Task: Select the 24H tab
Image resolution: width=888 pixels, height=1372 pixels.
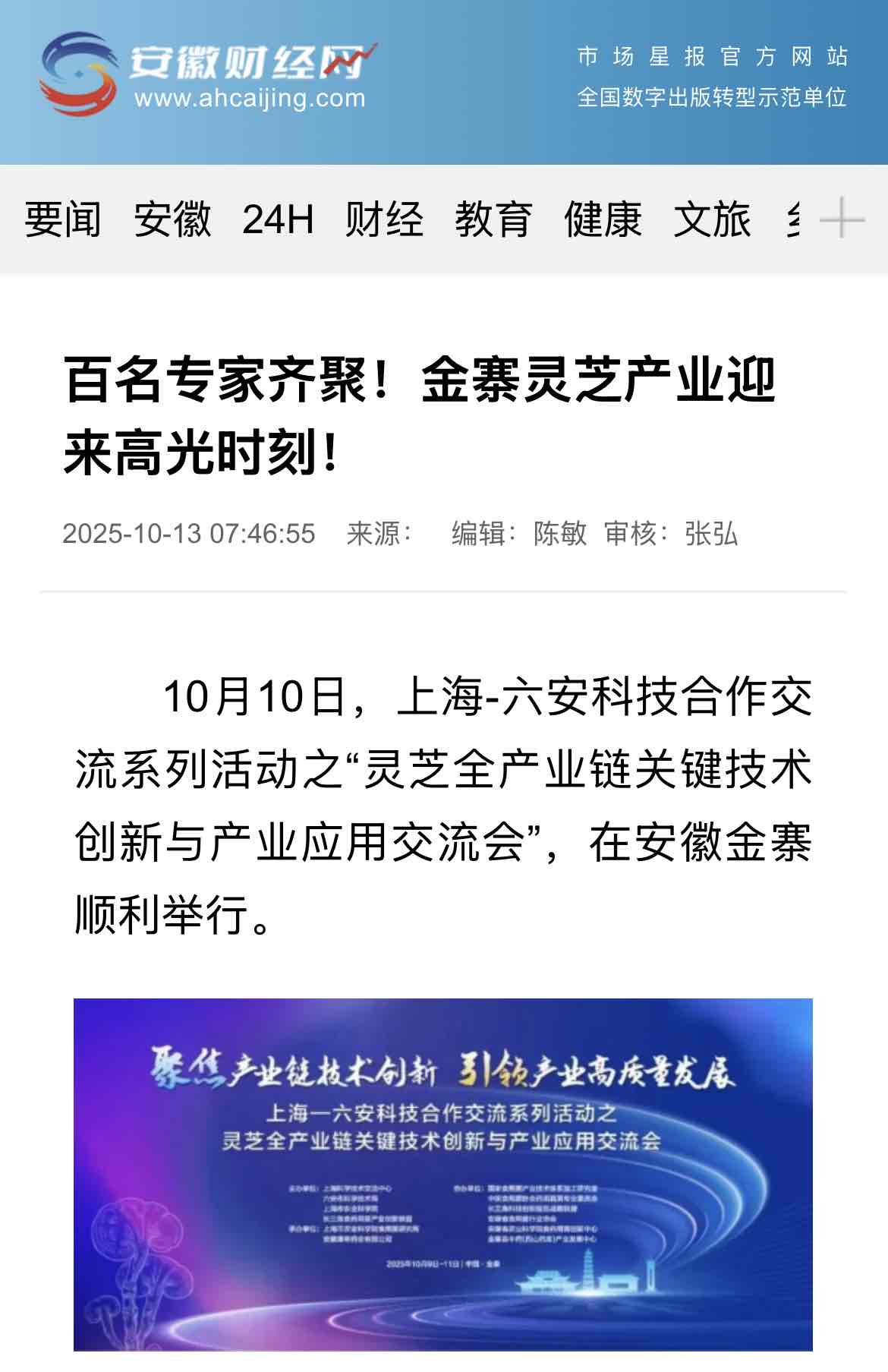Action: [278, 219]
